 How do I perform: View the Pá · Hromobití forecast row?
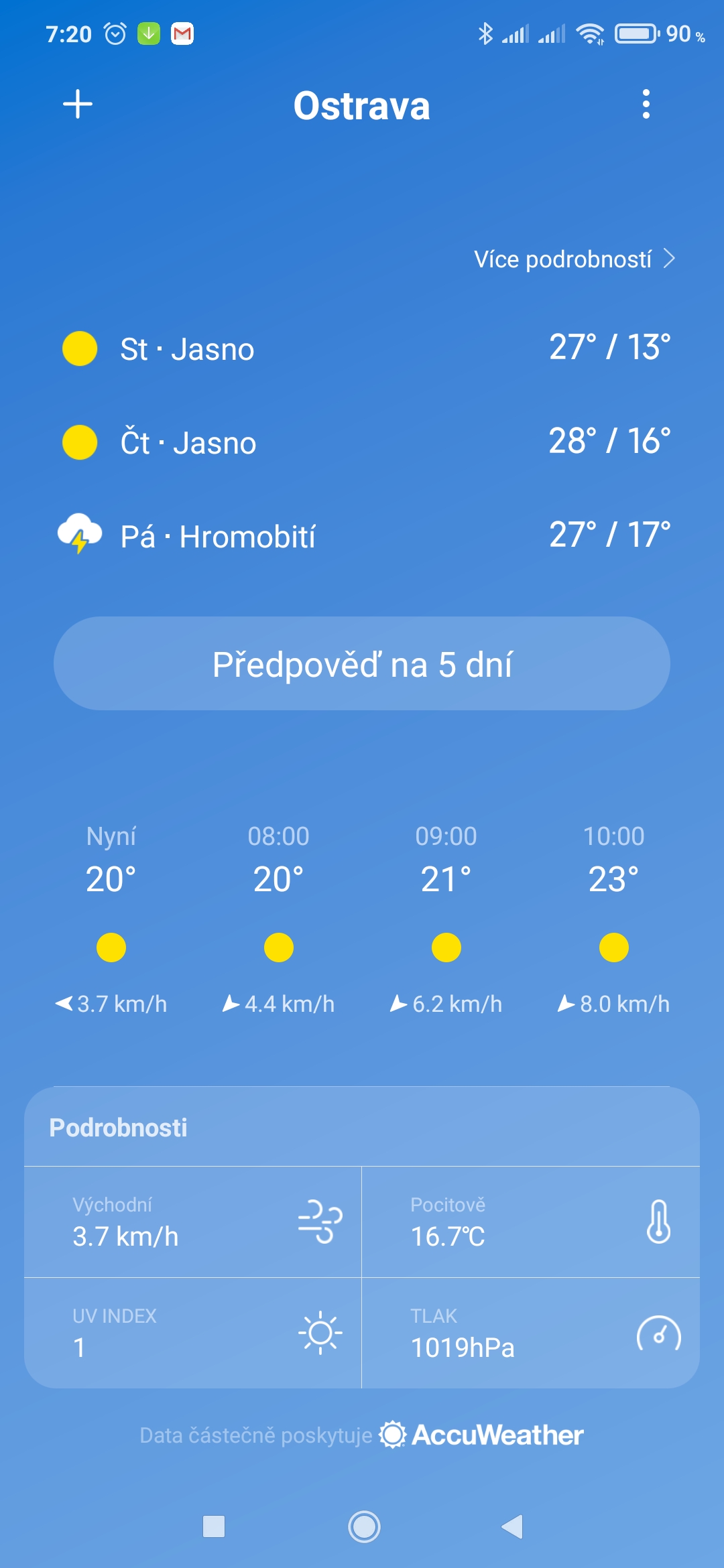(362, 536)
